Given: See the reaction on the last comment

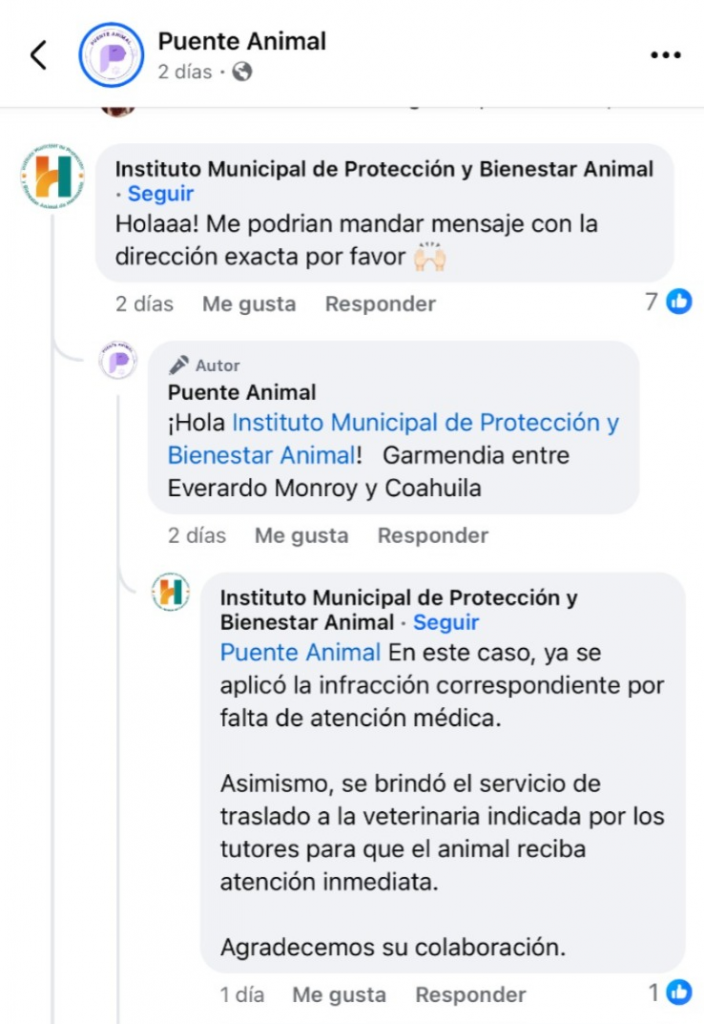Looking at the screenshot, I should click(x=670, y=993).
